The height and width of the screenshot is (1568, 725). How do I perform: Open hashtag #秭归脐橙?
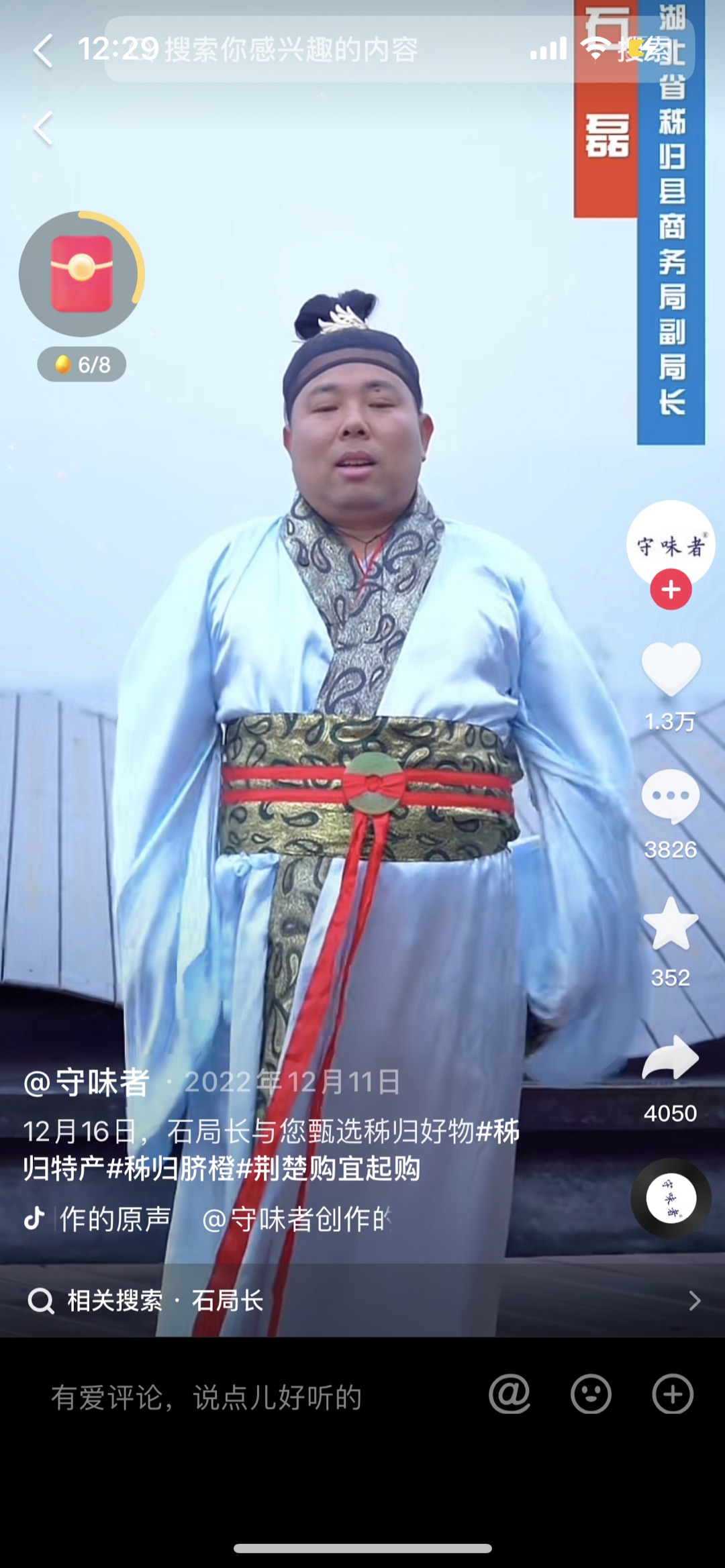click(x=171, y=1169)
